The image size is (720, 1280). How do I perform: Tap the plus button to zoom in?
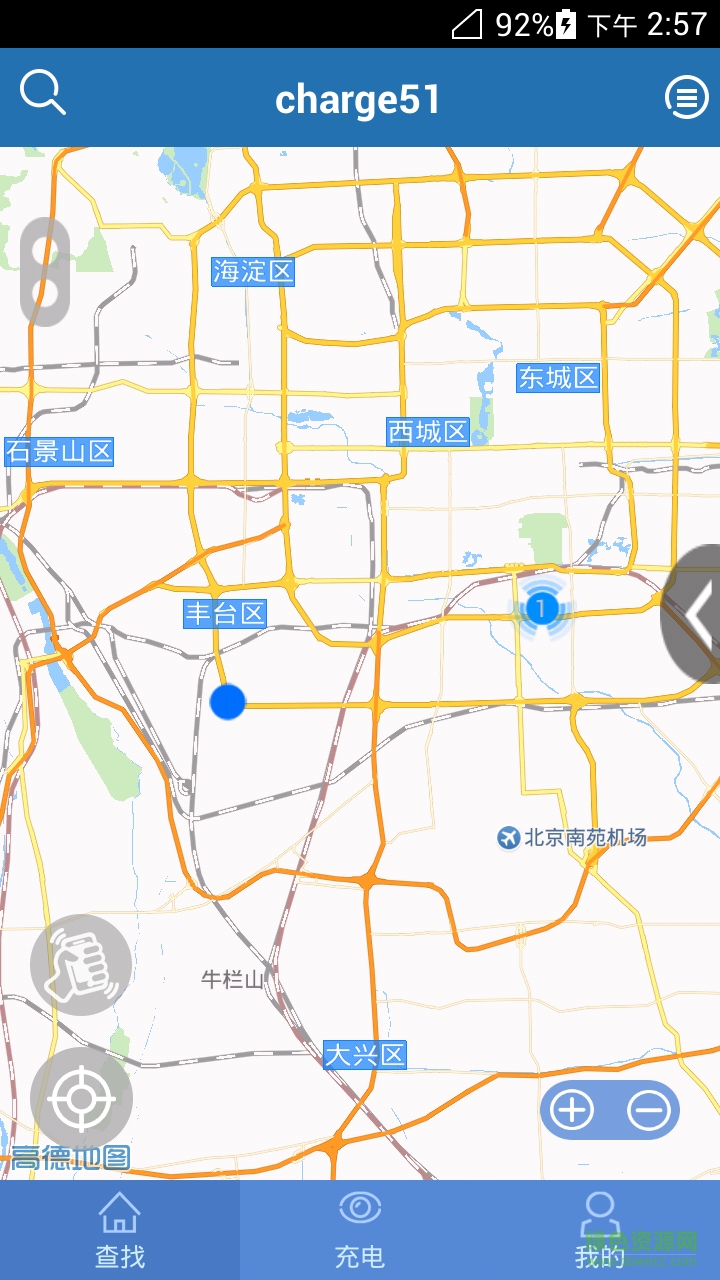(x=571, y=1110)
